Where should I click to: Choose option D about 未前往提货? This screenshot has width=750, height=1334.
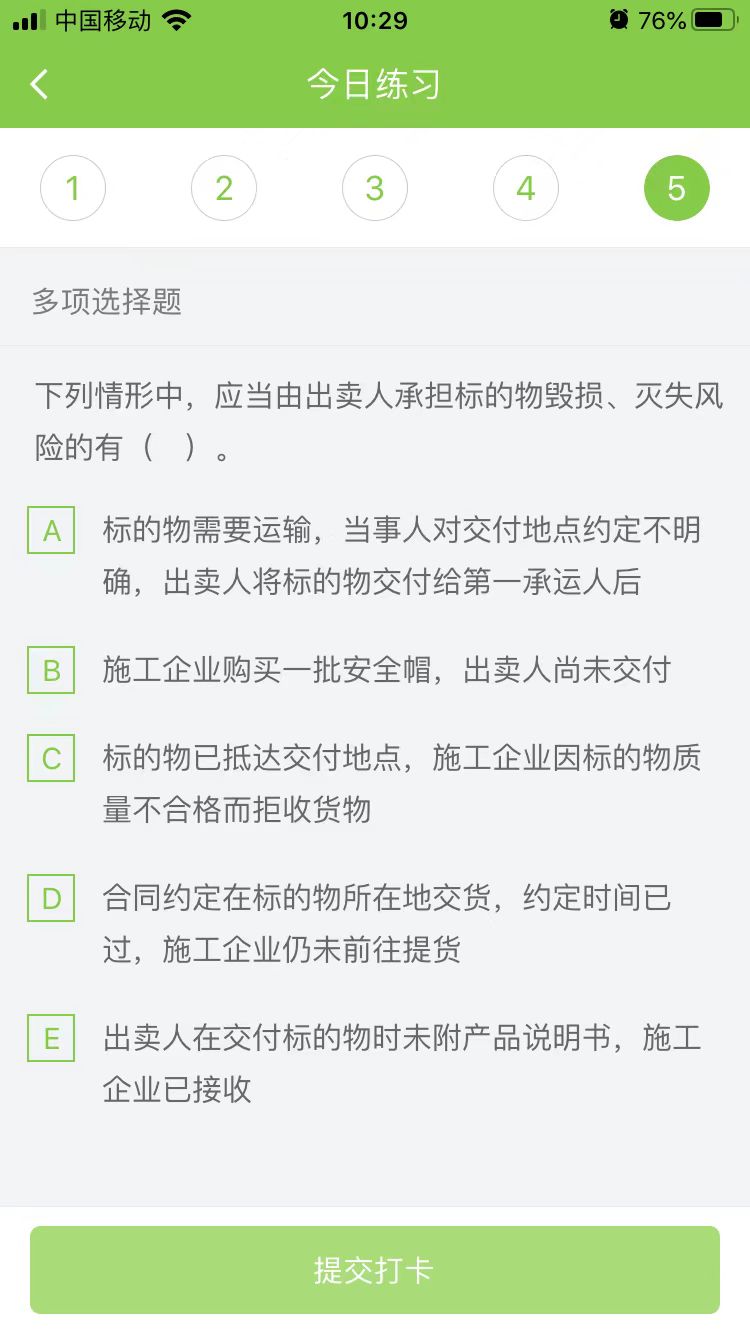(52, 899)
